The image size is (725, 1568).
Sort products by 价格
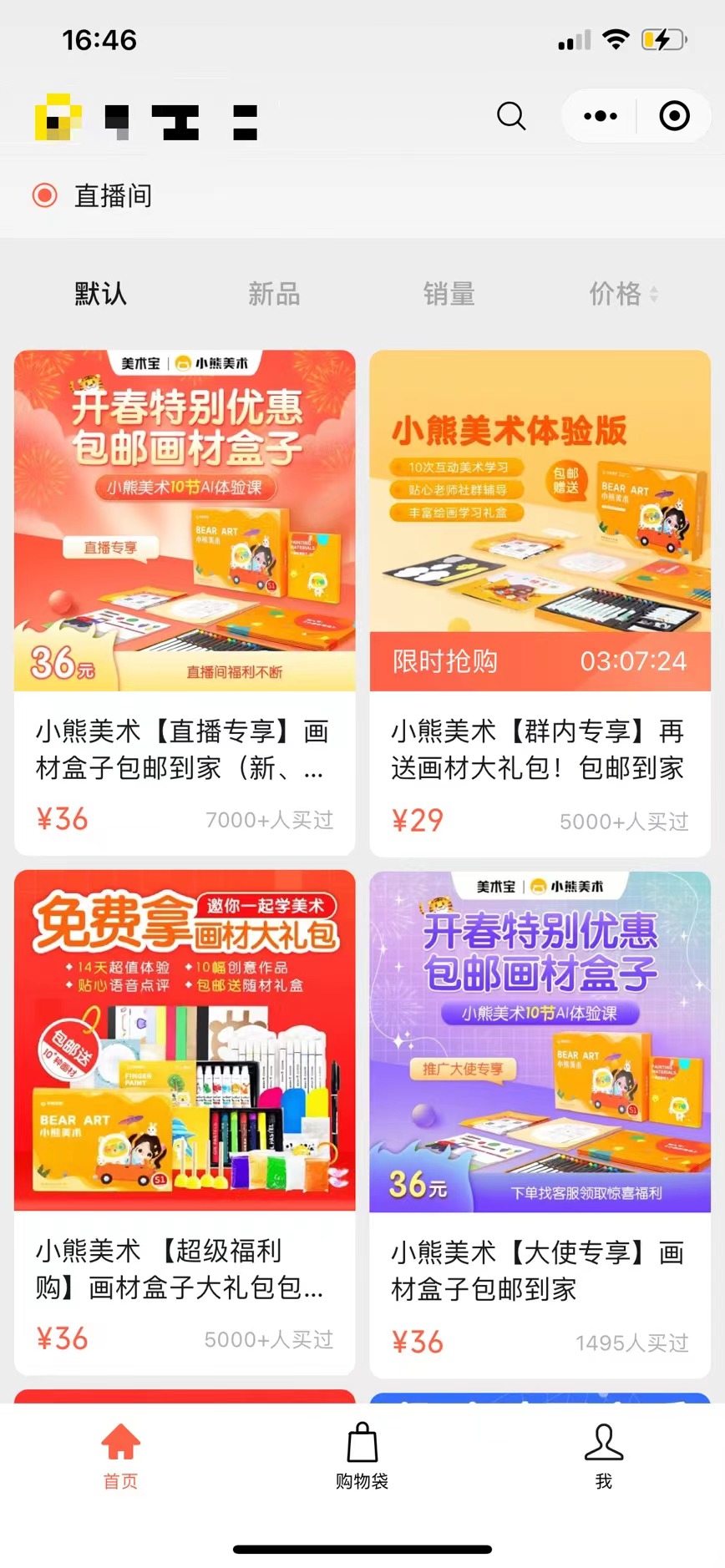click(622, 294)
